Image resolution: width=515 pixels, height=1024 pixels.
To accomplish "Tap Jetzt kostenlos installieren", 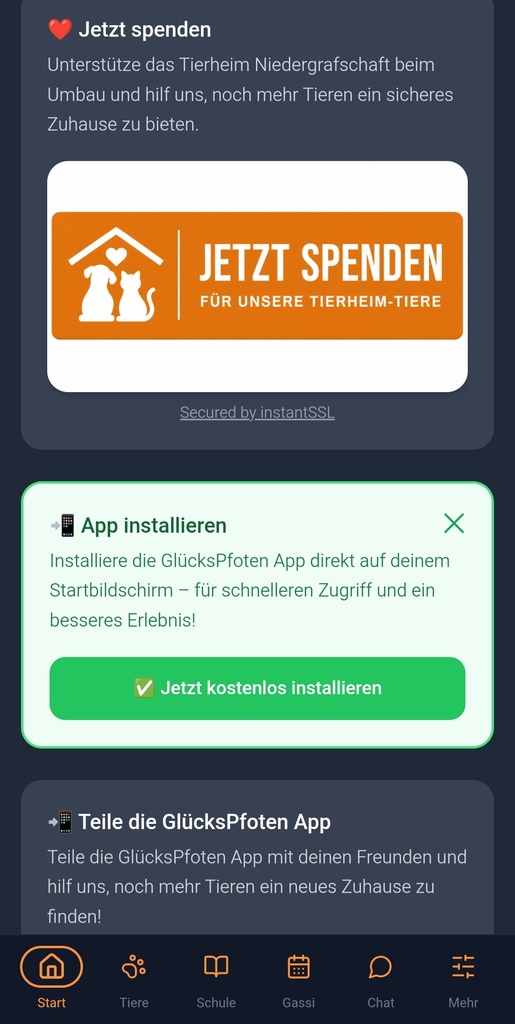I will point(257,688).
